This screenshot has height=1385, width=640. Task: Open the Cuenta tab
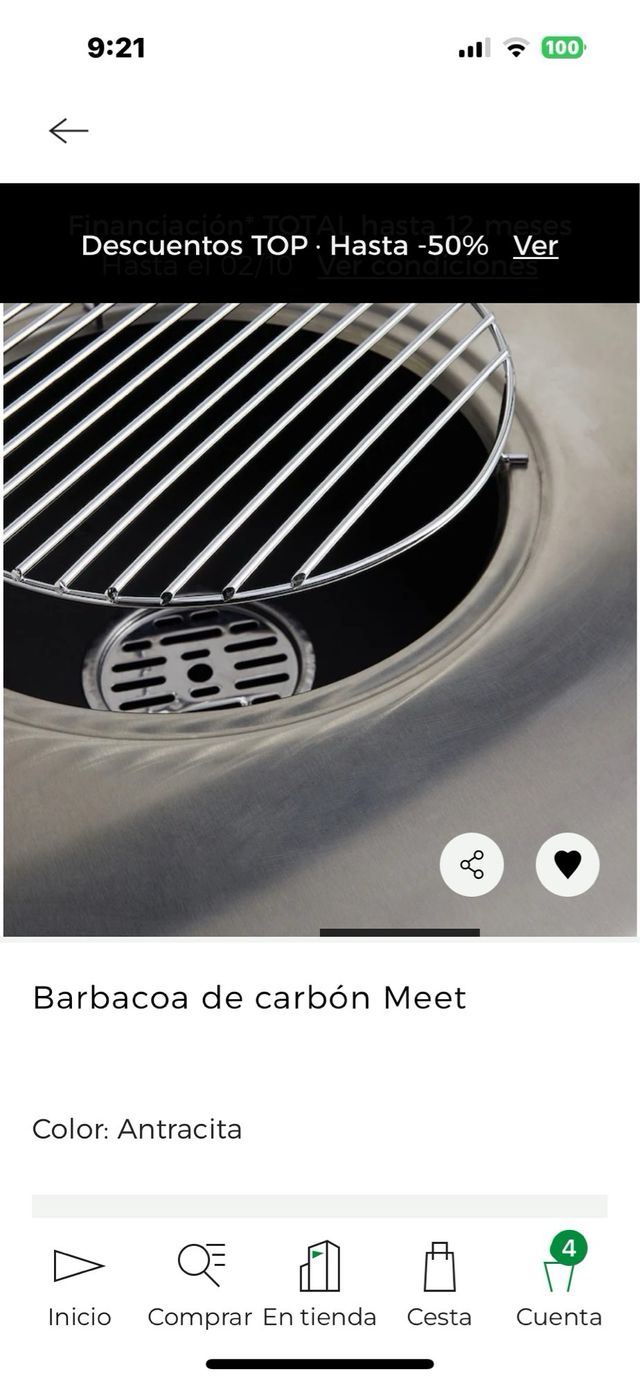(559, 1285)
